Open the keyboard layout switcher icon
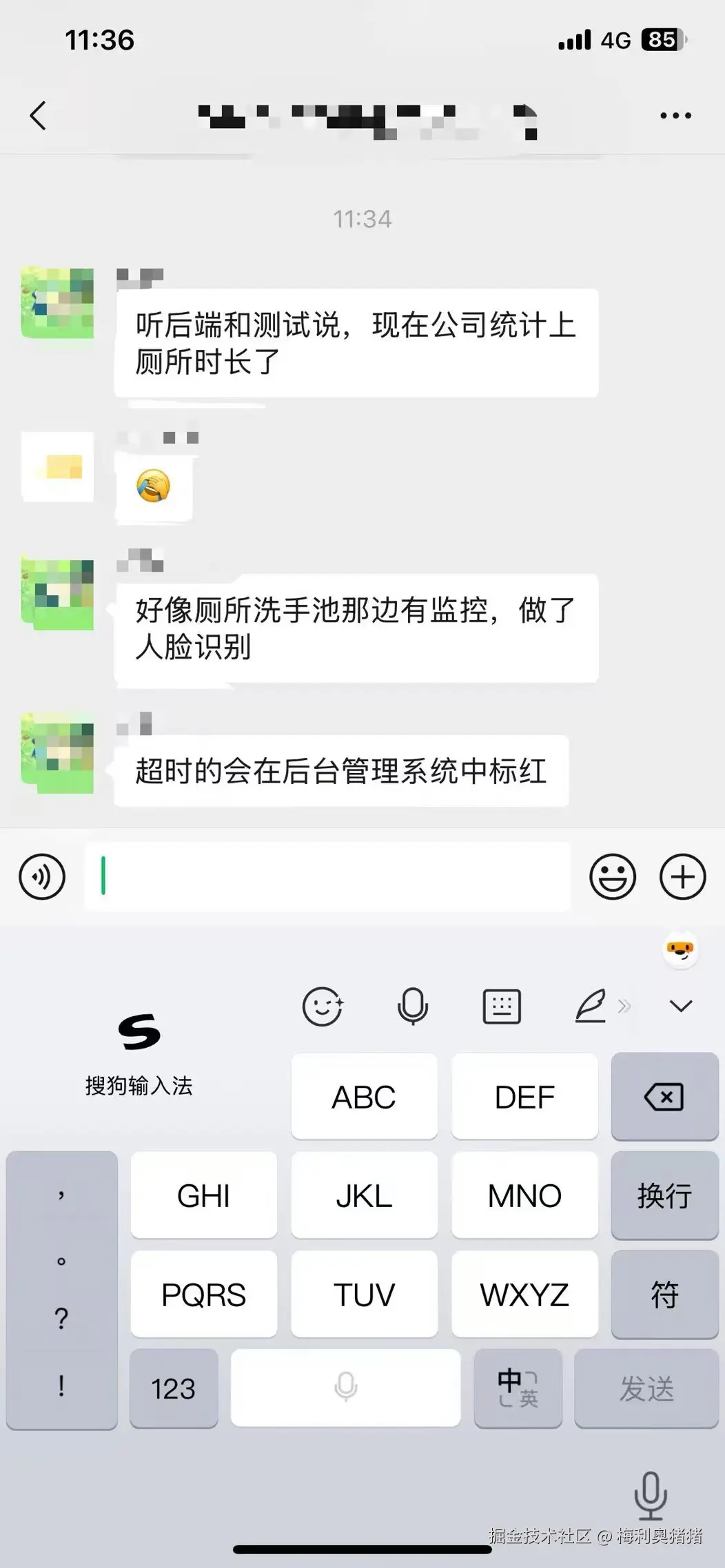Viewport: 725px width, 1568px height. pos(502,1006)
